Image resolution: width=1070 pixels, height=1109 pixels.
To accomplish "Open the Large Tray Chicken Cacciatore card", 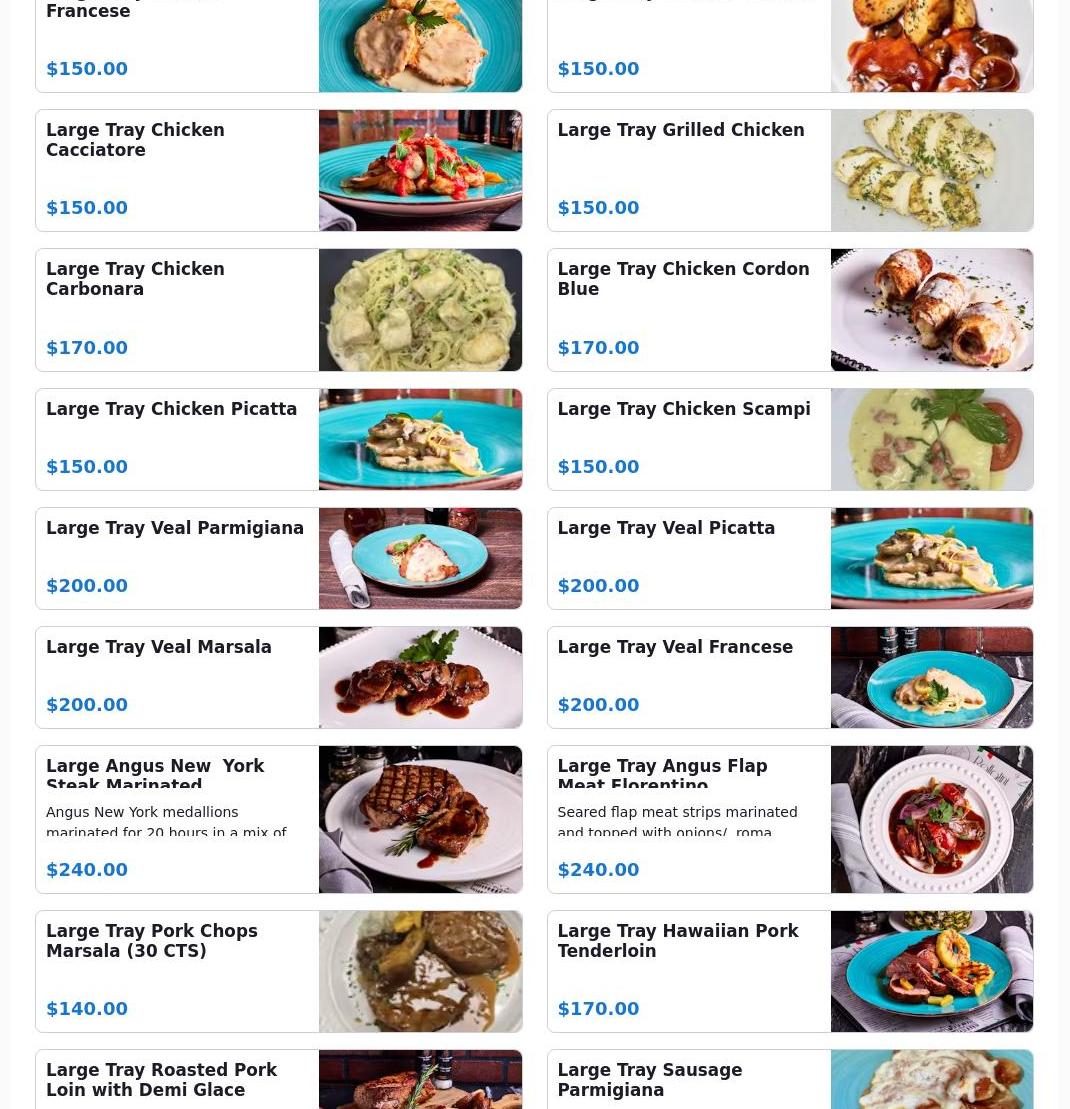I will (279, 170).
